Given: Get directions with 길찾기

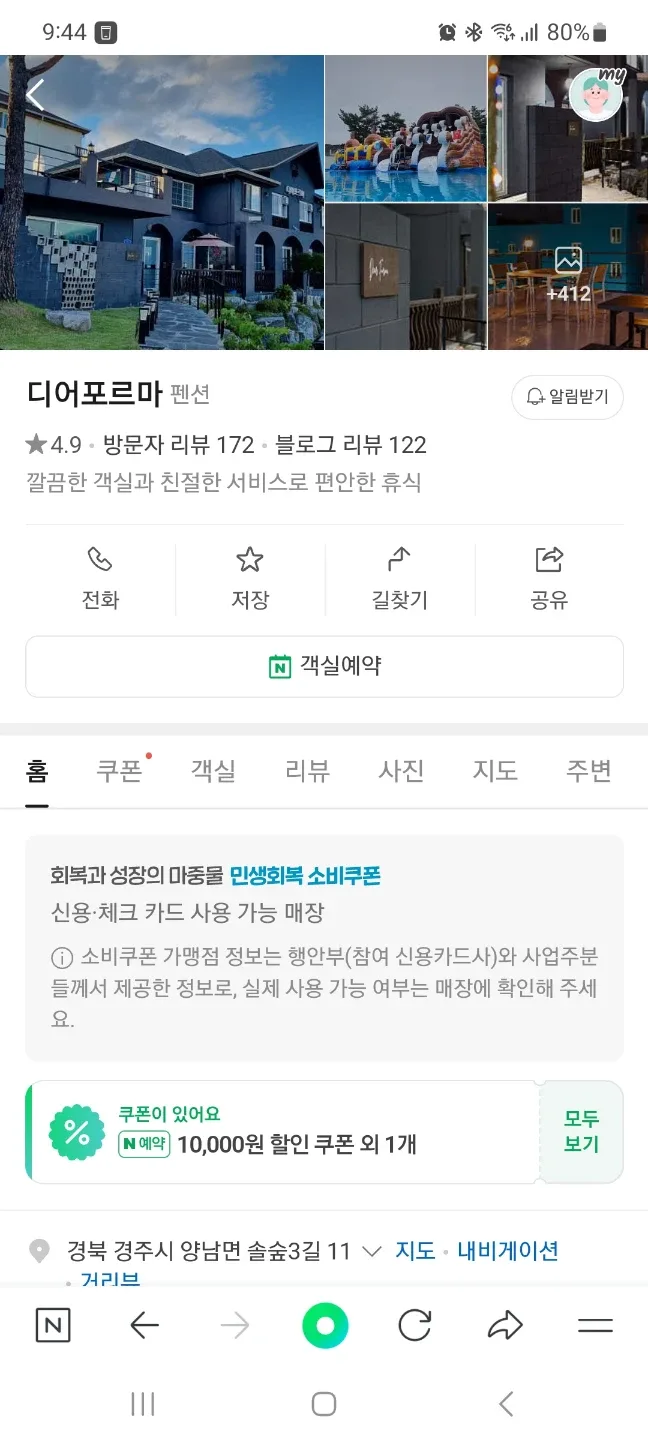Looking at the screenshot, I should 399,578.
